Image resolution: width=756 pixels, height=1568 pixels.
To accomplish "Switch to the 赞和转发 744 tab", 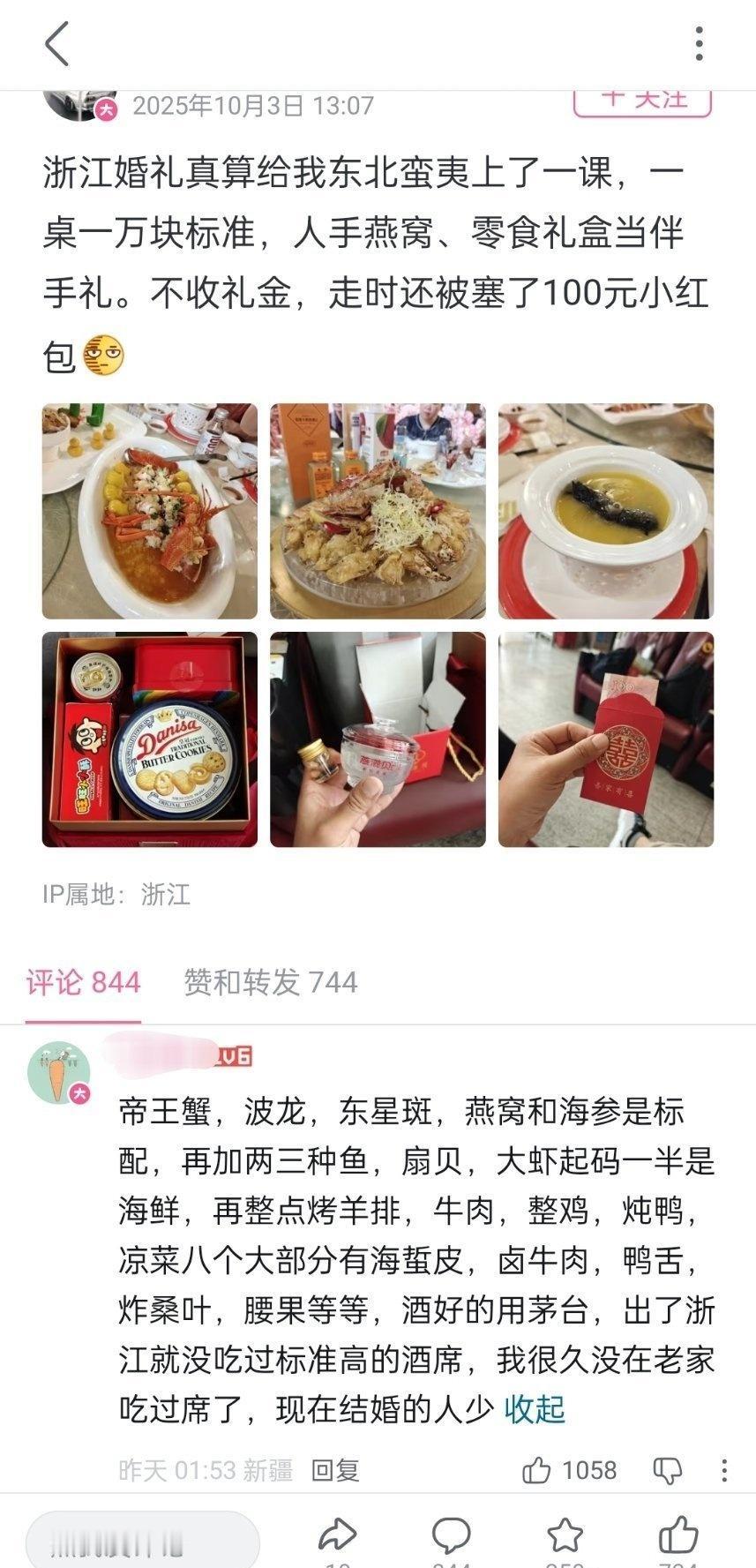I will point(271,982).
